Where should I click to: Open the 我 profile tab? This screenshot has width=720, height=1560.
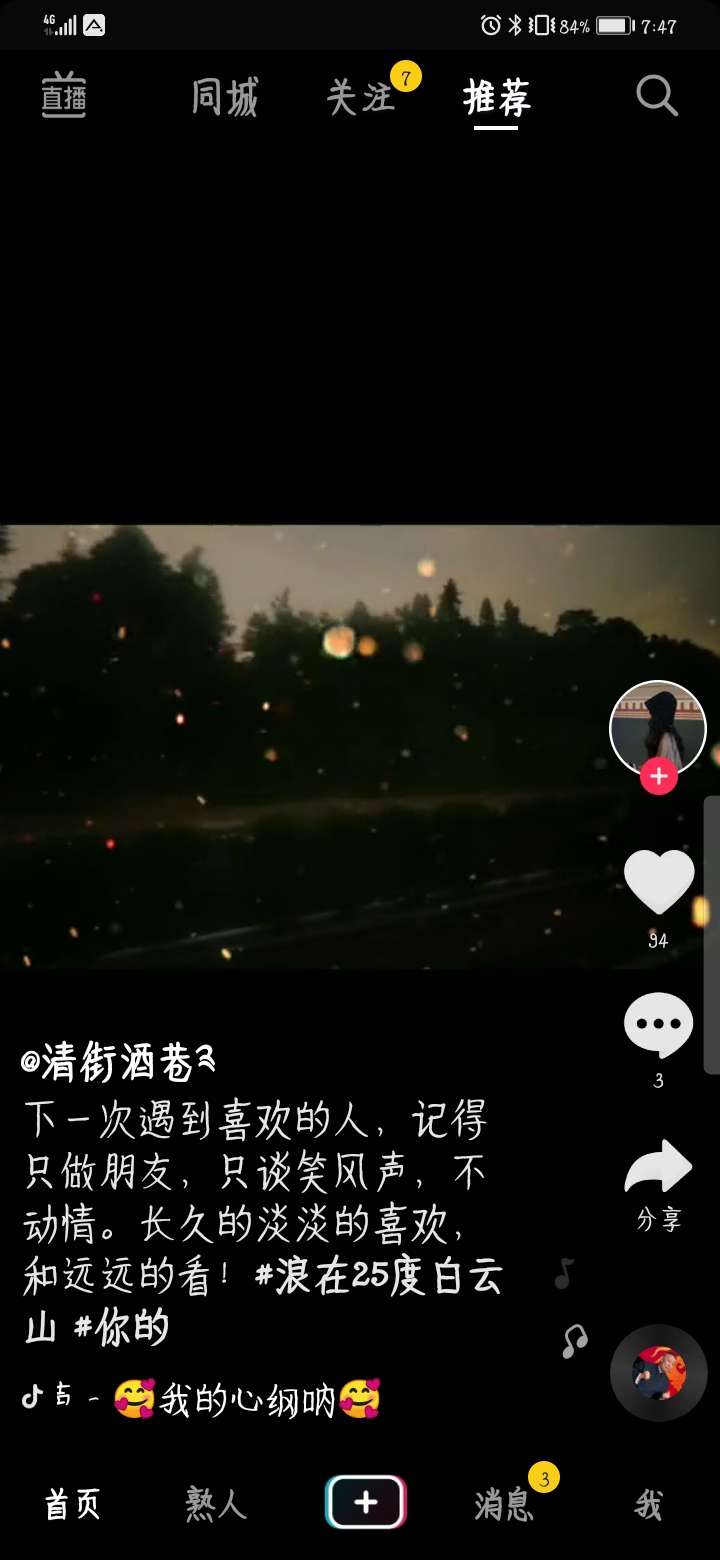(648, 1503)
